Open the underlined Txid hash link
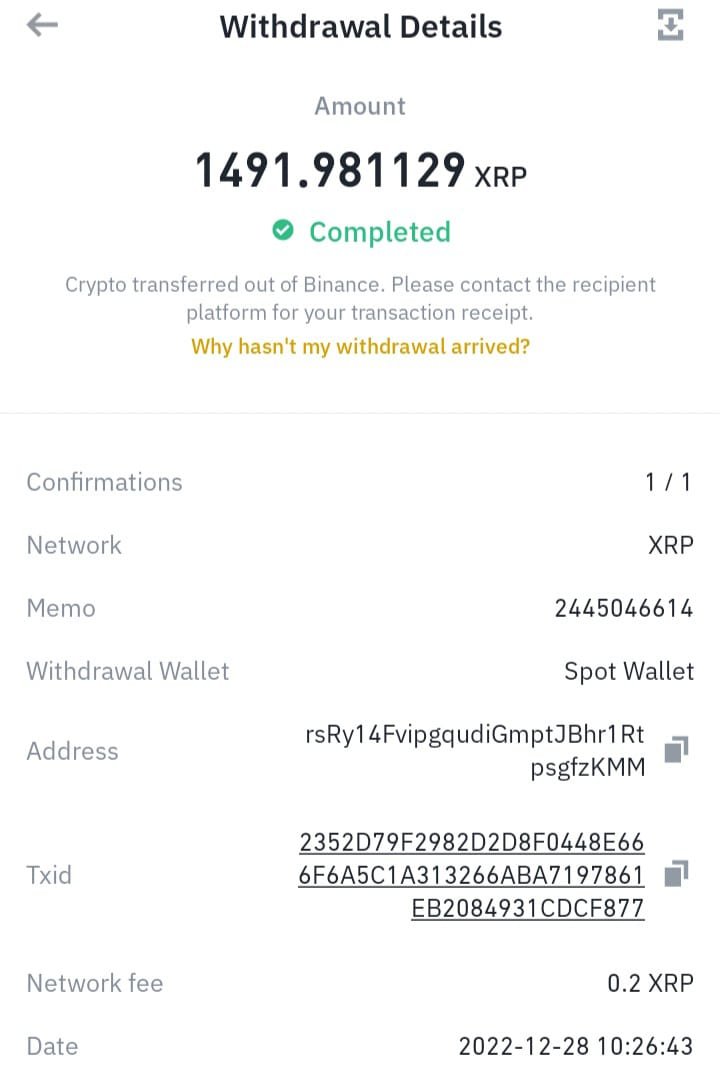720x1090 pixels. [x=472, y=875]
